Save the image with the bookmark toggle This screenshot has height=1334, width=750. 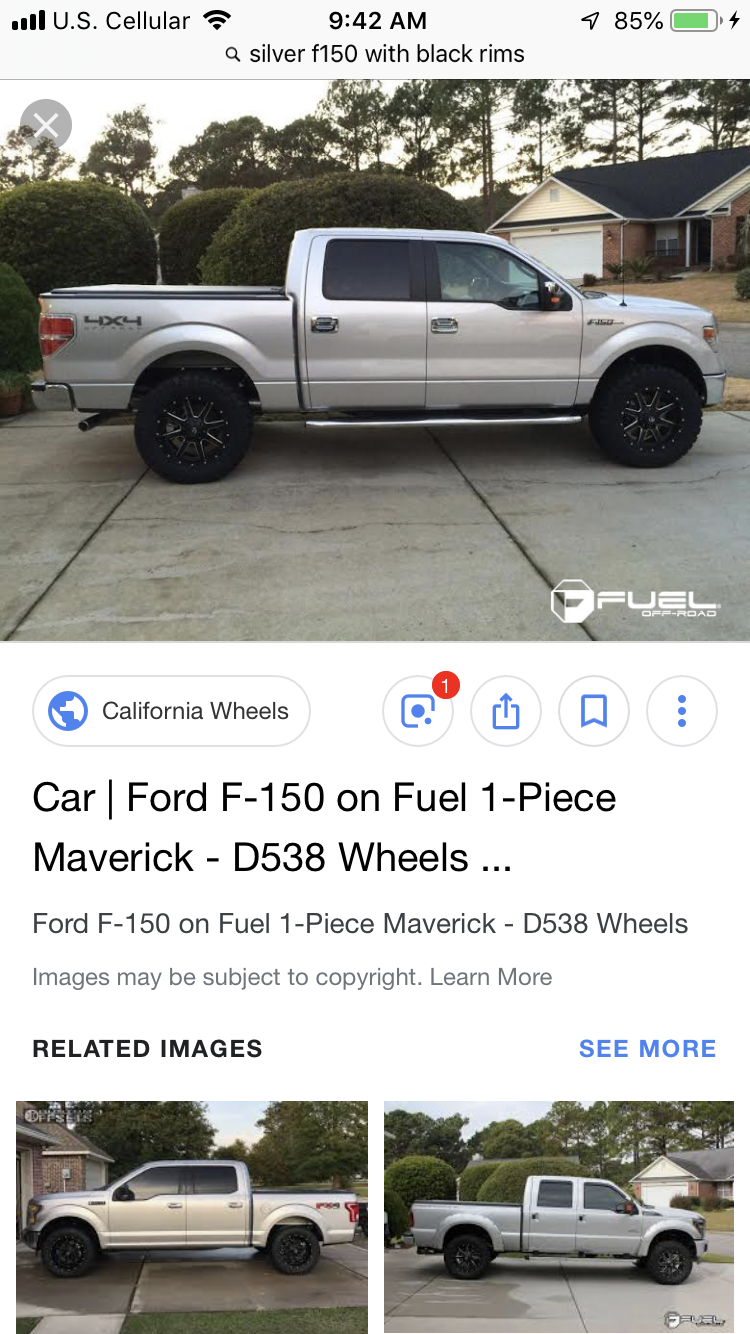point(594,711)
